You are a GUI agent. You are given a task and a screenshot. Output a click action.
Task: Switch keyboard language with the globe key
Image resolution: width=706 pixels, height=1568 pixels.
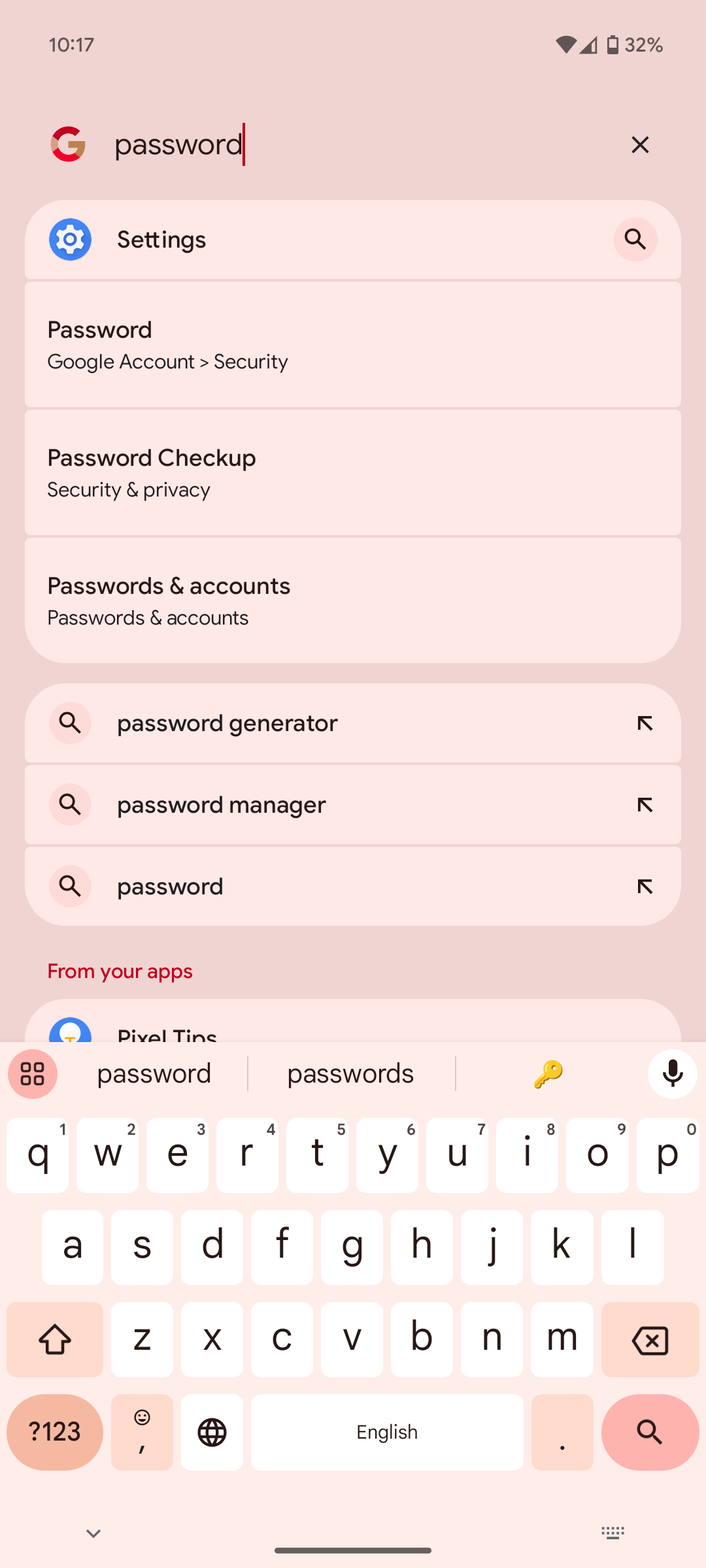coord(212,1432)
